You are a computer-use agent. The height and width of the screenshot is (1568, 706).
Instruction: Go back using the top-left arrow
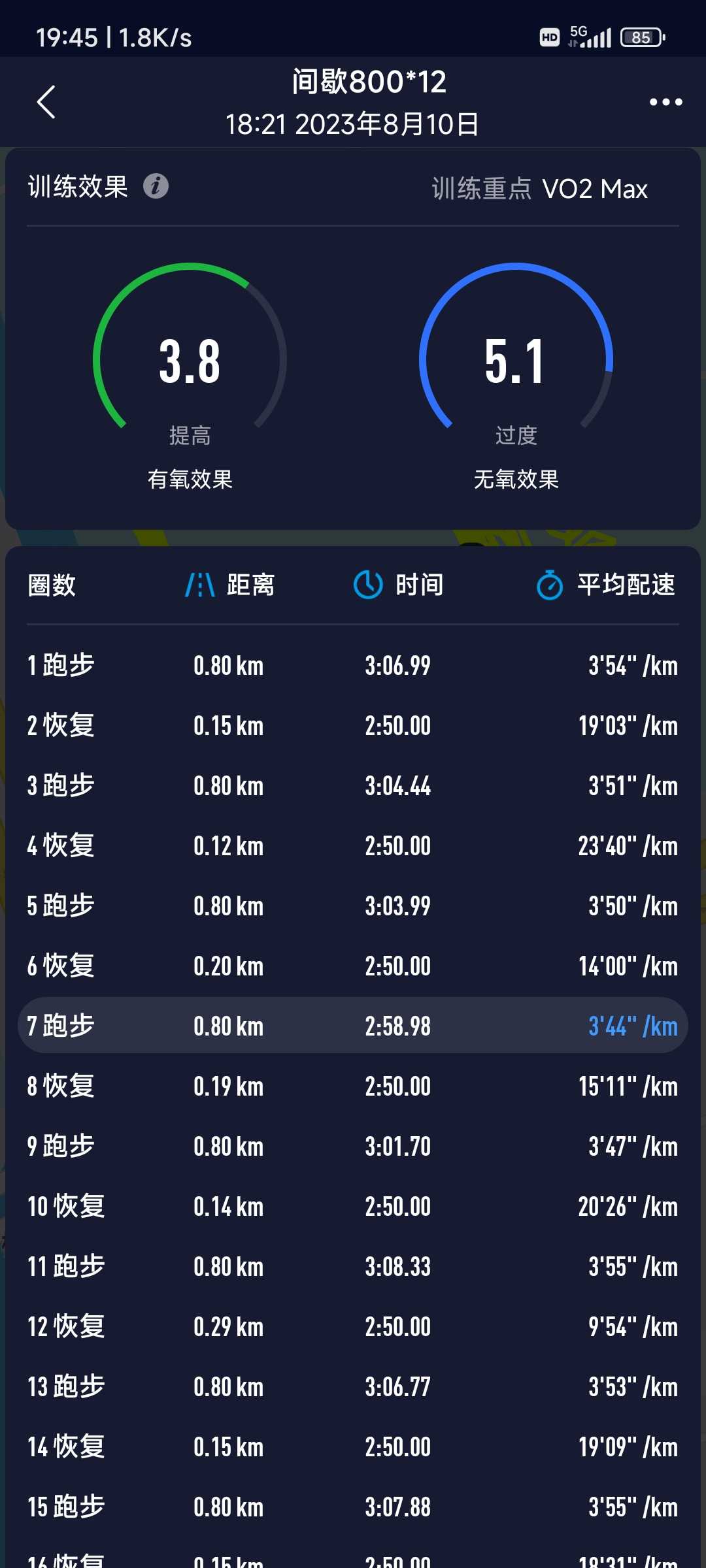click(x=46, y=102)
